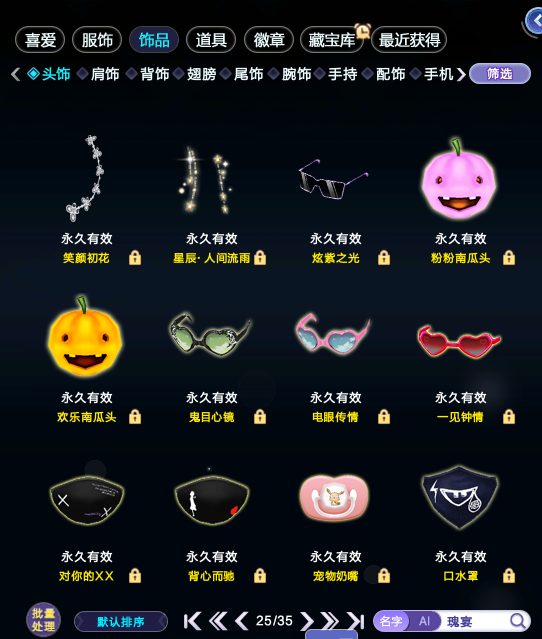Show the 最近获得 items
This screenshot has width=542, height=639.
tap(409, 40)
